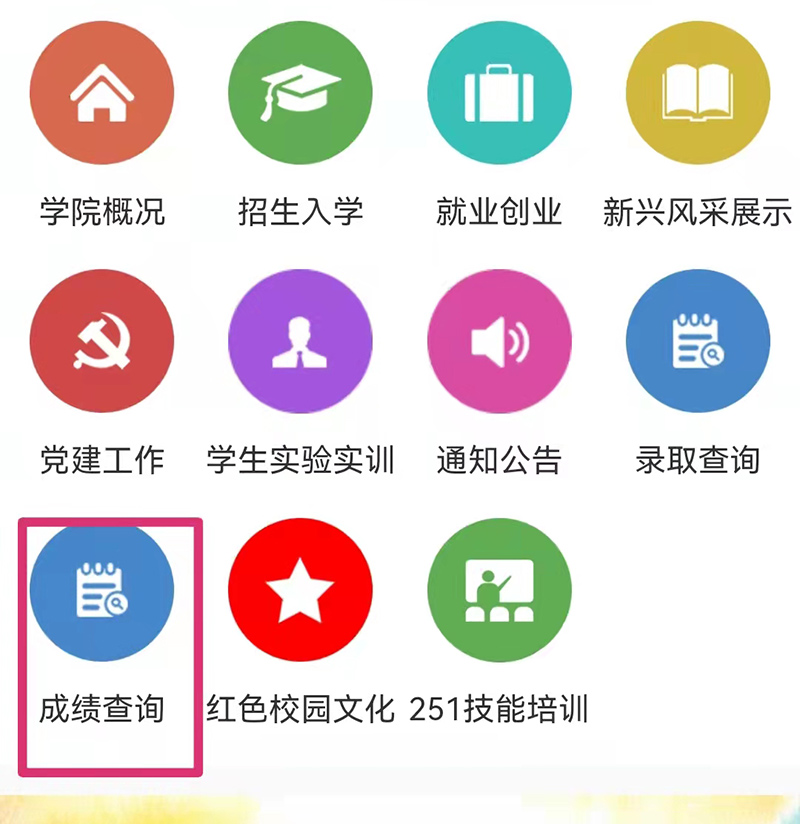Open 招生入学 page
The image size is (800, 824).
[300, 93]
